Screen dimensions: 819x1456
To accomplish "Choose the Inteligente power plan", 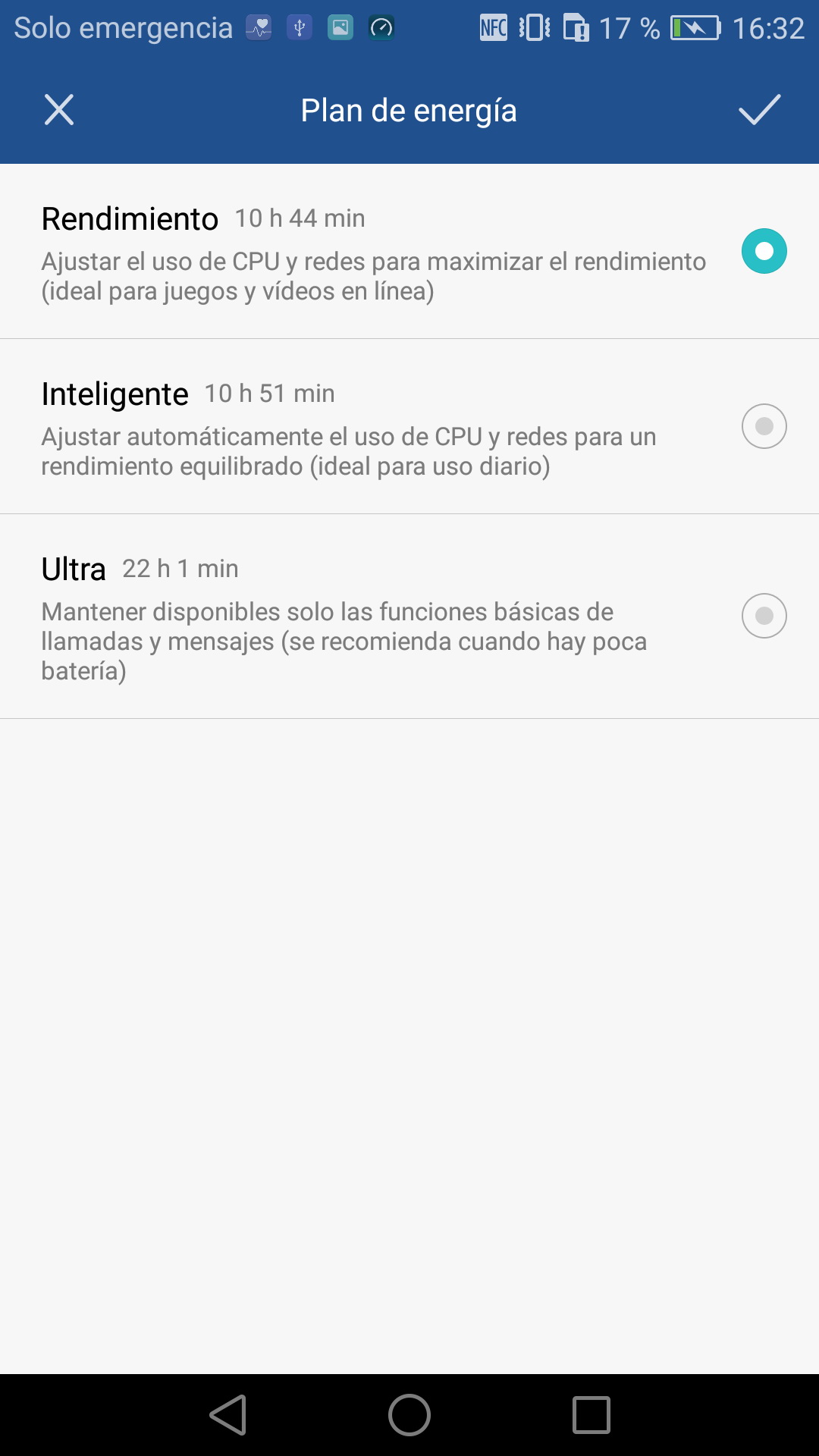I will [764, 426].
